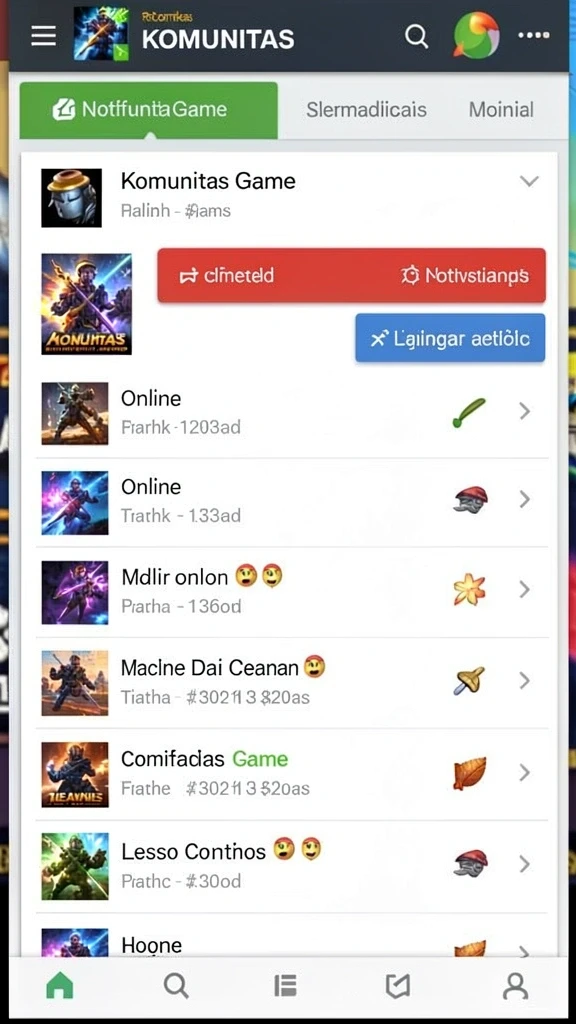
Task: Open the Mdlir onlon row
Action: (292, 592)
